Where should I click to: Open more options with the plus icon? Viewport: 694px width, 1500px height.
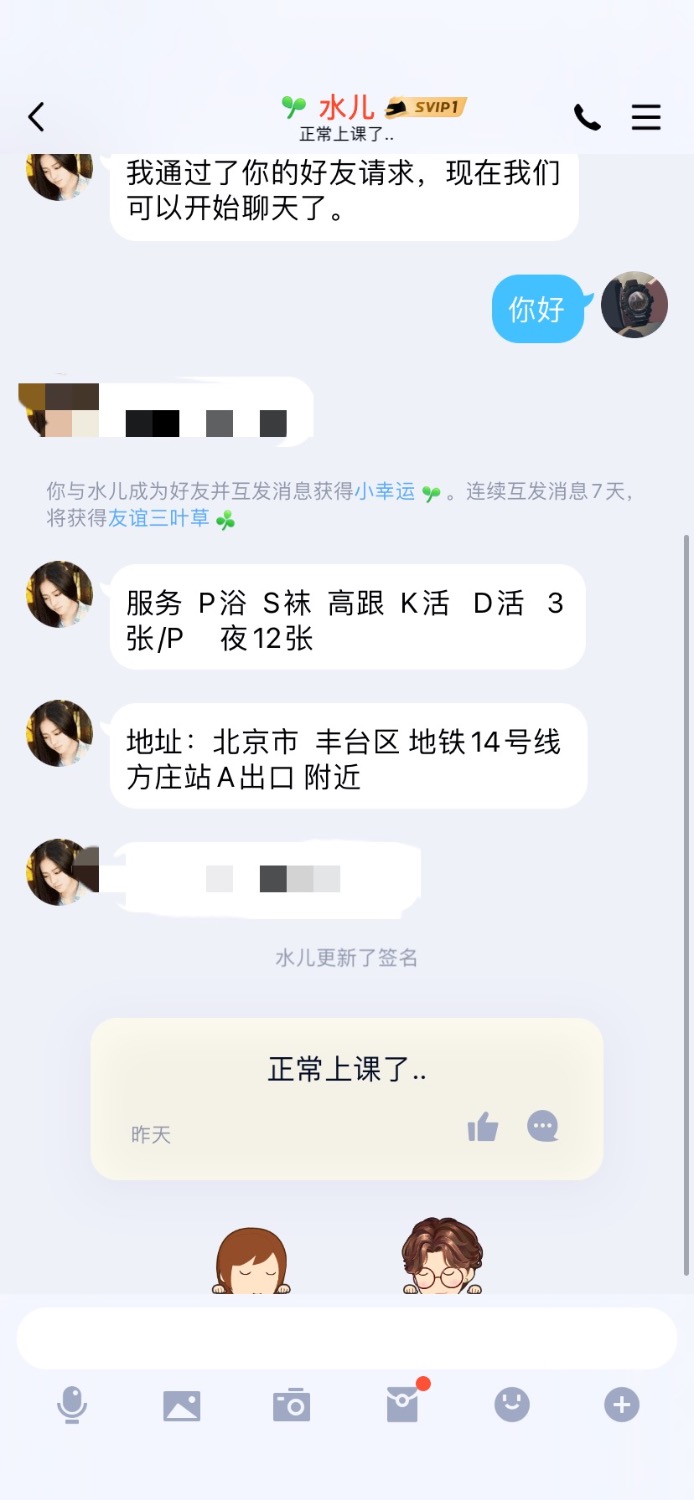tap(621, 1405)
